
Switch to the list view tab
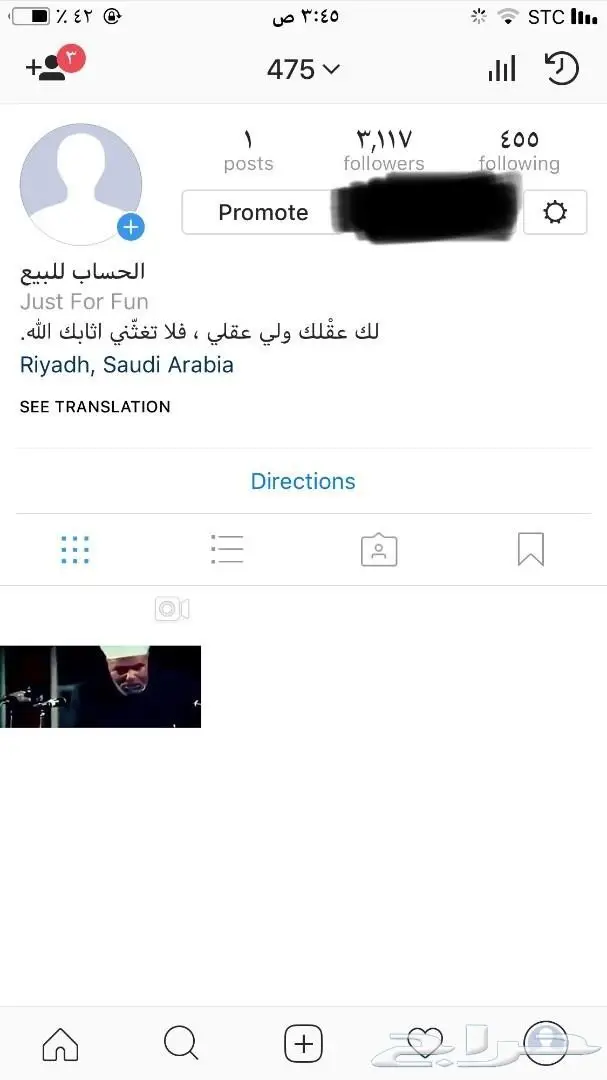tap(227, 549)
